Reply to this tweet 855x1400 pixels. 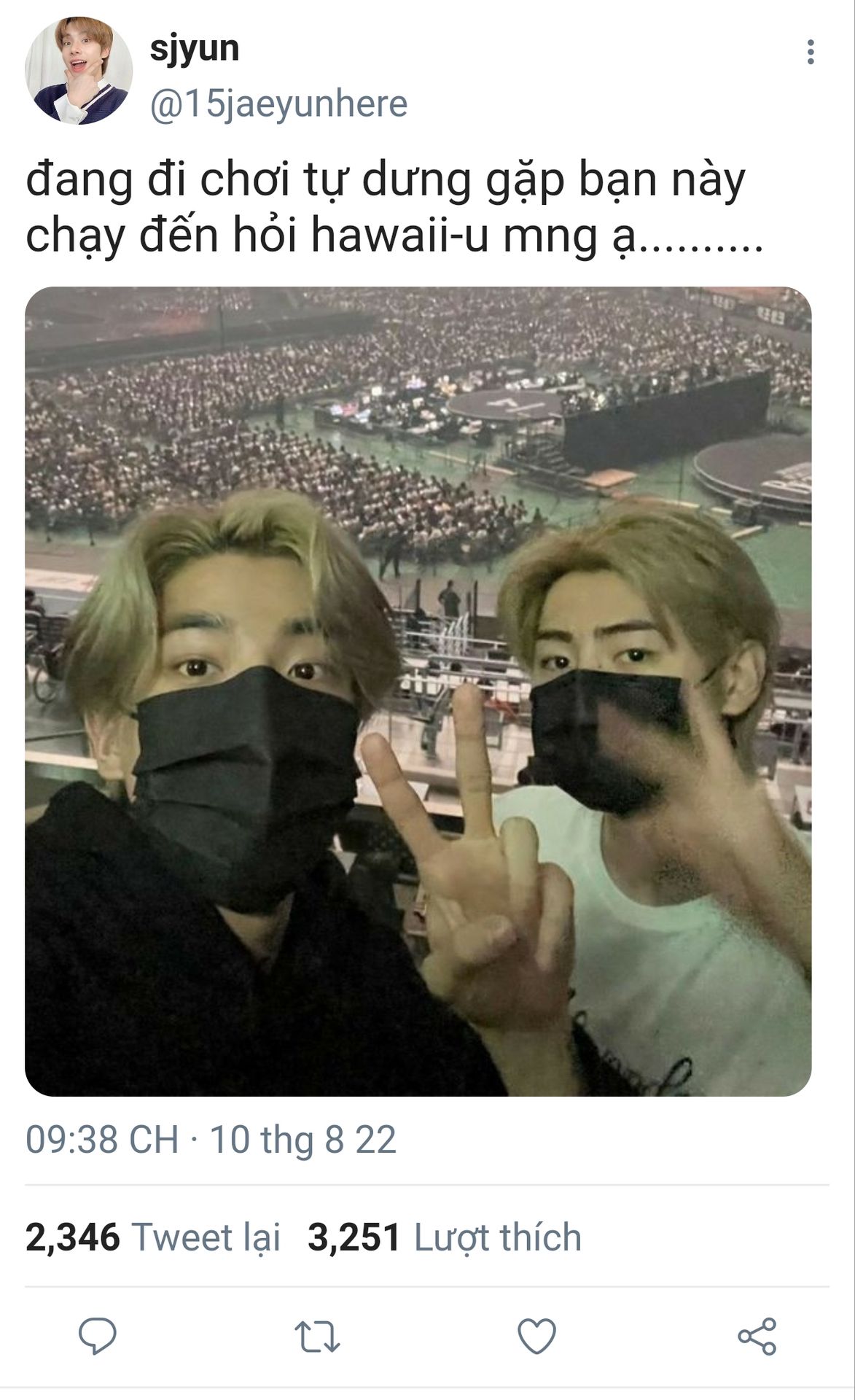pos(98,1336)
